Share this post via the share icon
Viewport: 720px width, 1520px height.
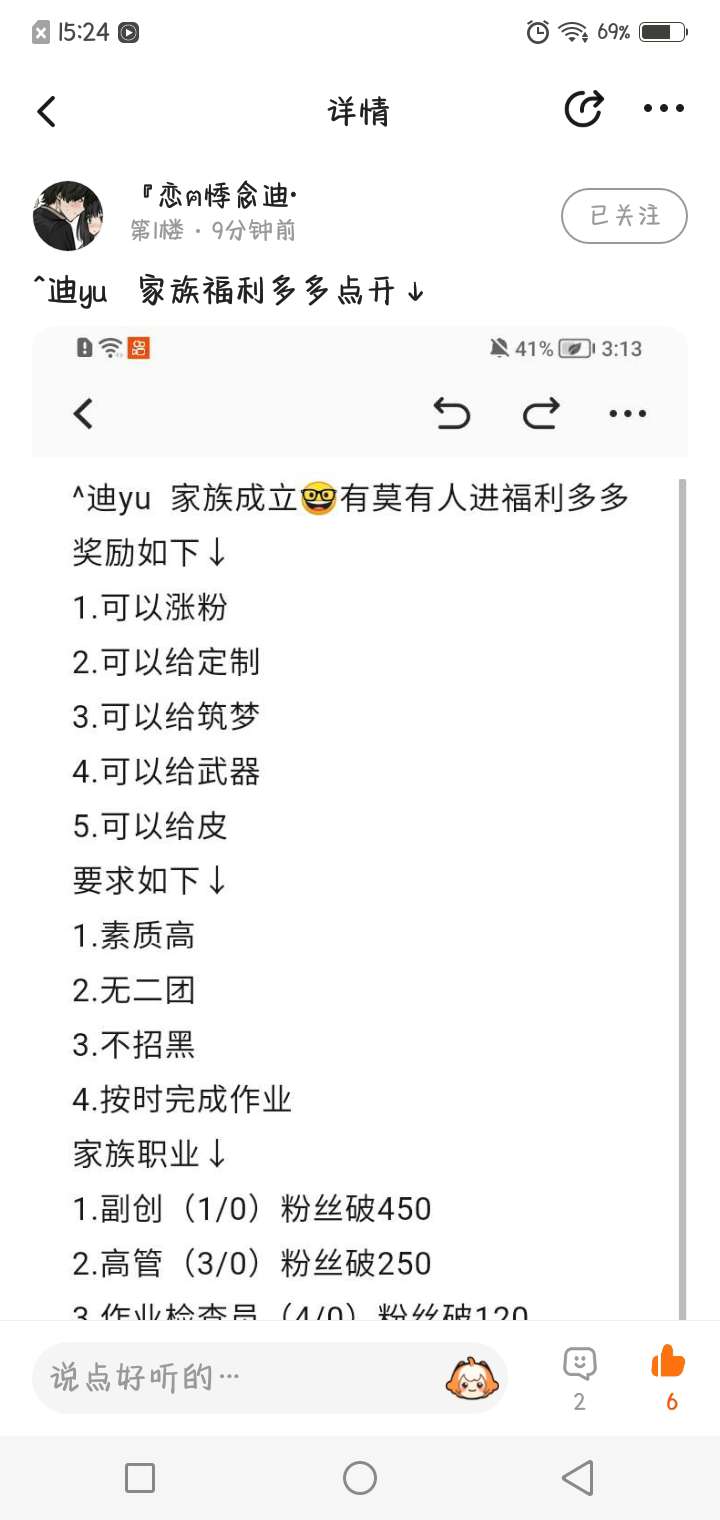click(584, 109)
